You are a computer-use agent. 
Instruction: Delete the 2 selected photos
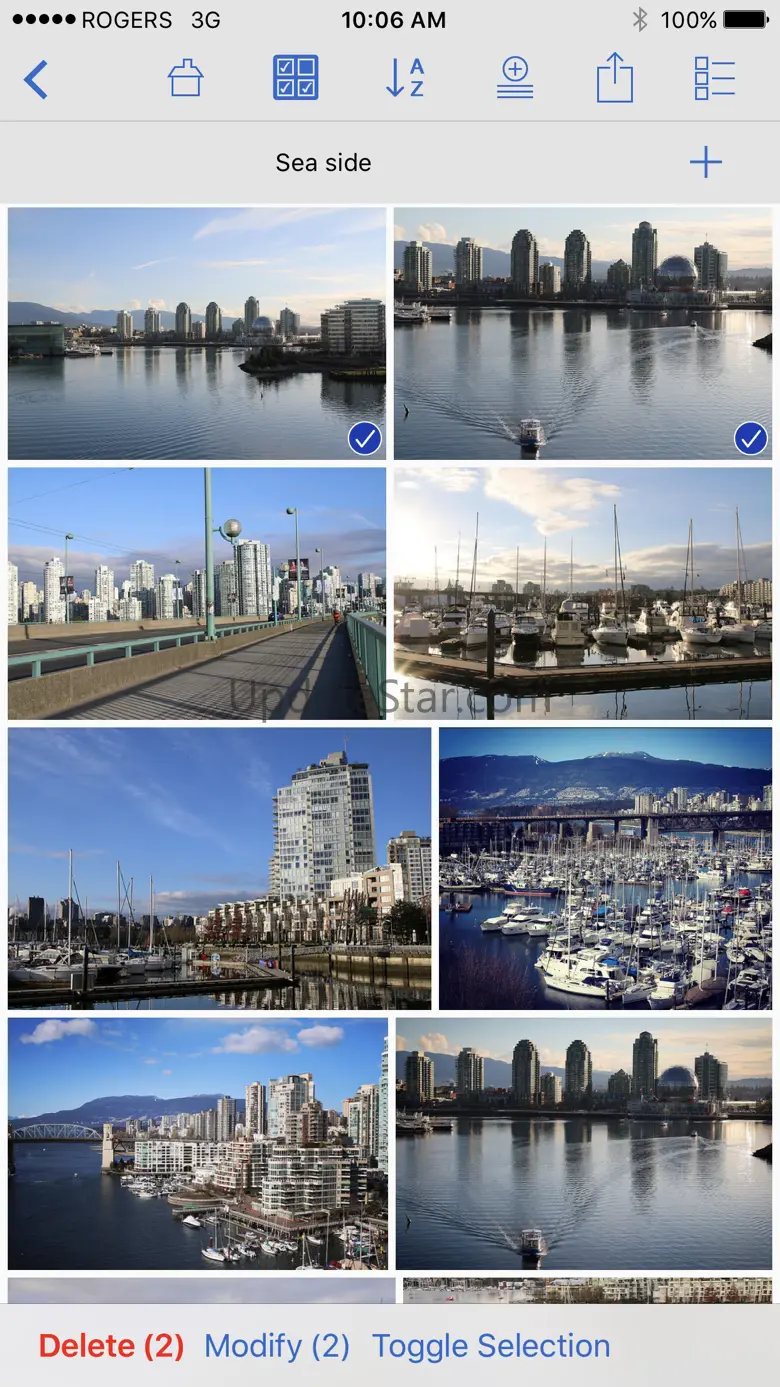click(x=111, y=1346)
